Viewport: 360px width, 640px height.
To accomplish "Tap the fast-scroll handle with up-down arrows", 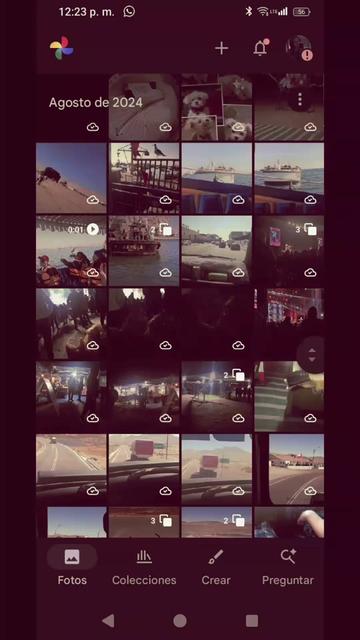I will click(311, 355).
